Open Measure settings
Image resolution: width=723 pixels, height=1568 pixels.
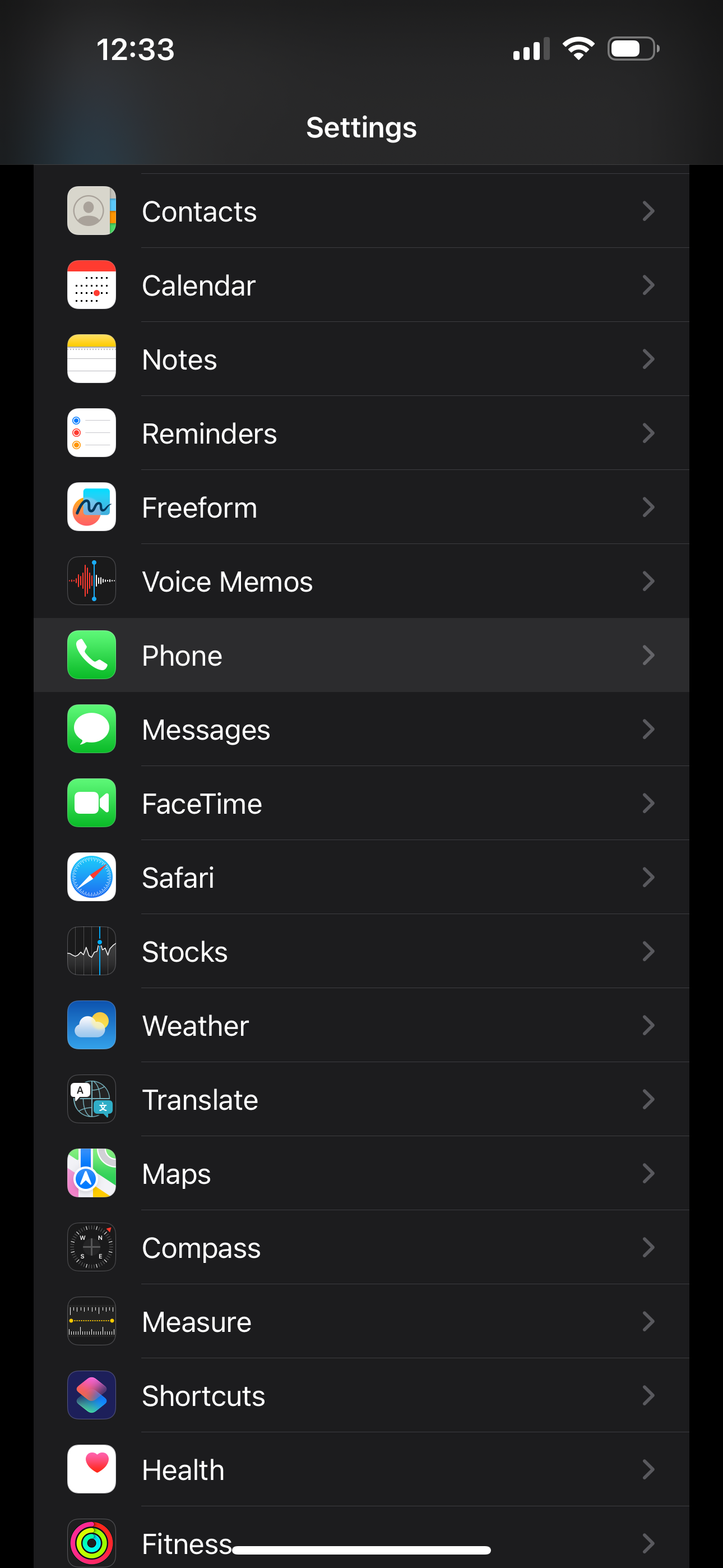361,1321
